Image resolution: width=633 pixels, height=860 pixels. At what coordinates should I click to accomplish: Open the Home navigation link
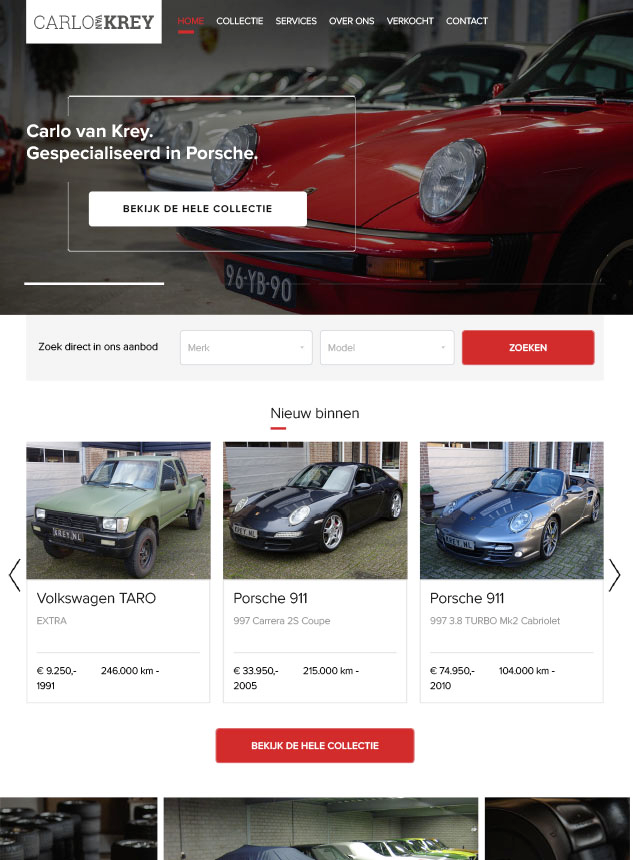tap(190, 21)
